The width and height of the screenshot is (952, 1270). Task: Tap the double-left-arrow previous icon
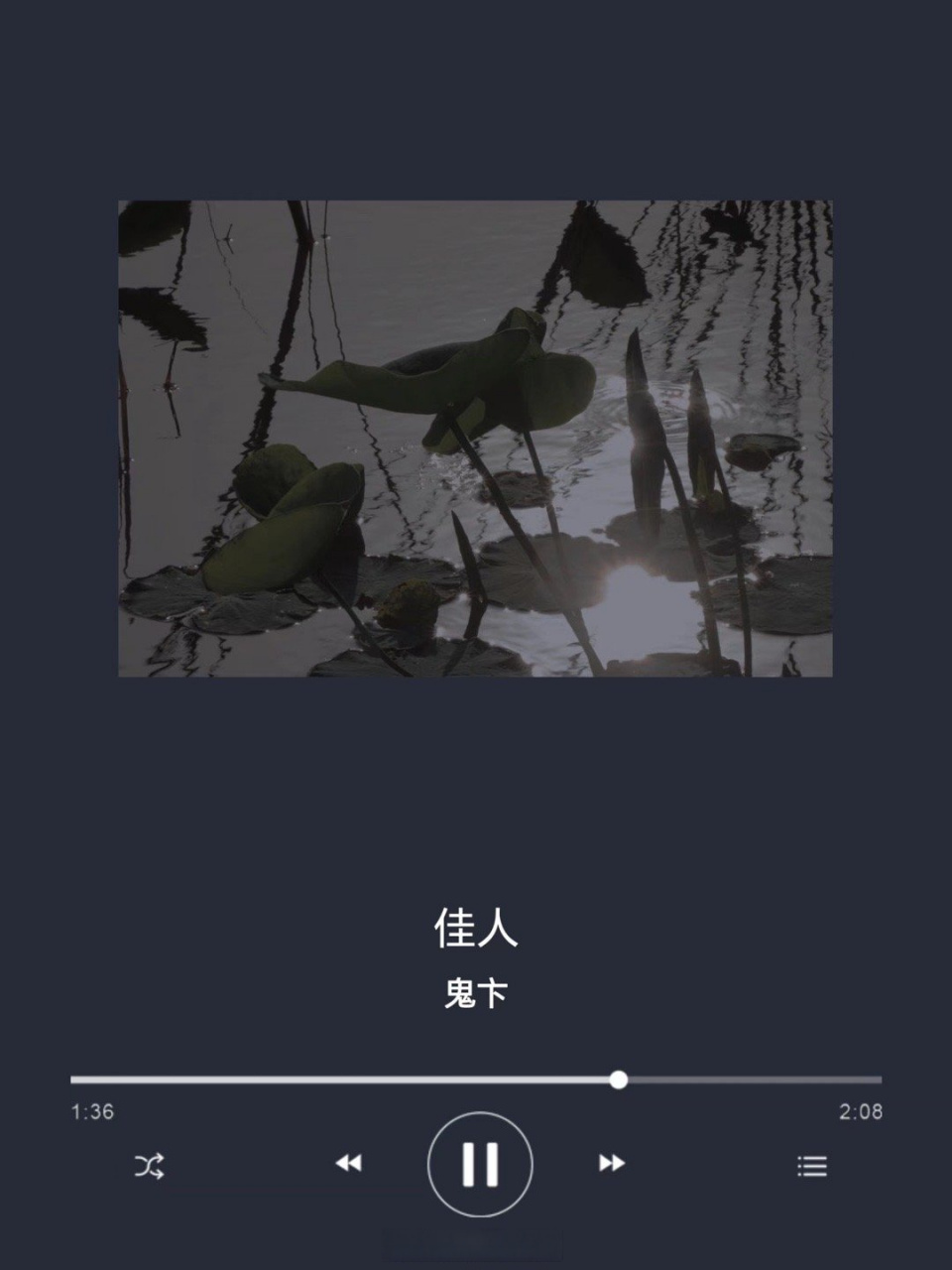(x=349, y=1164)
